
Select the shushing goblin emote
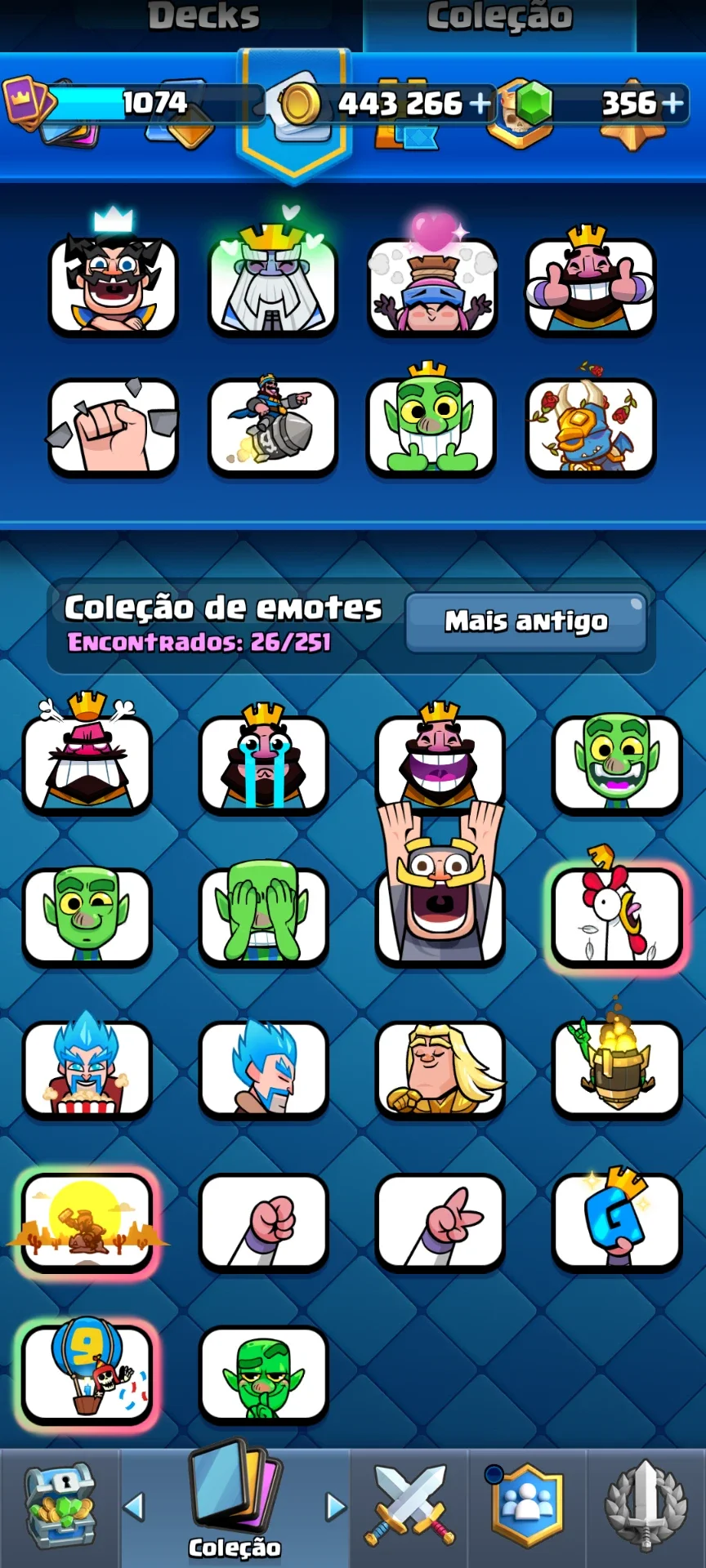pyautogui.click(x=263, y=1374)
